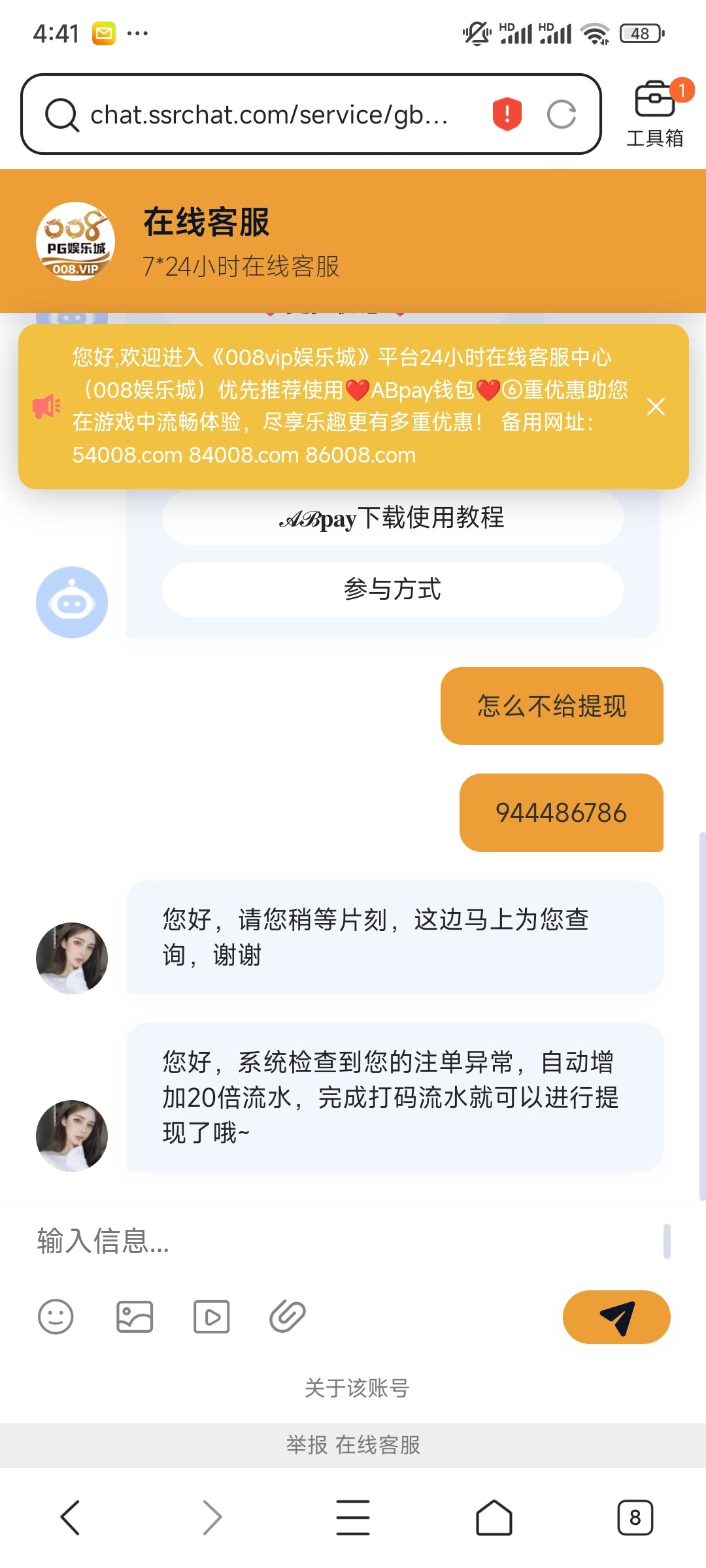The height and width of the screenshot is (1568, 706).
Task: Open the emoji picker
Action: coord(56,1316)
